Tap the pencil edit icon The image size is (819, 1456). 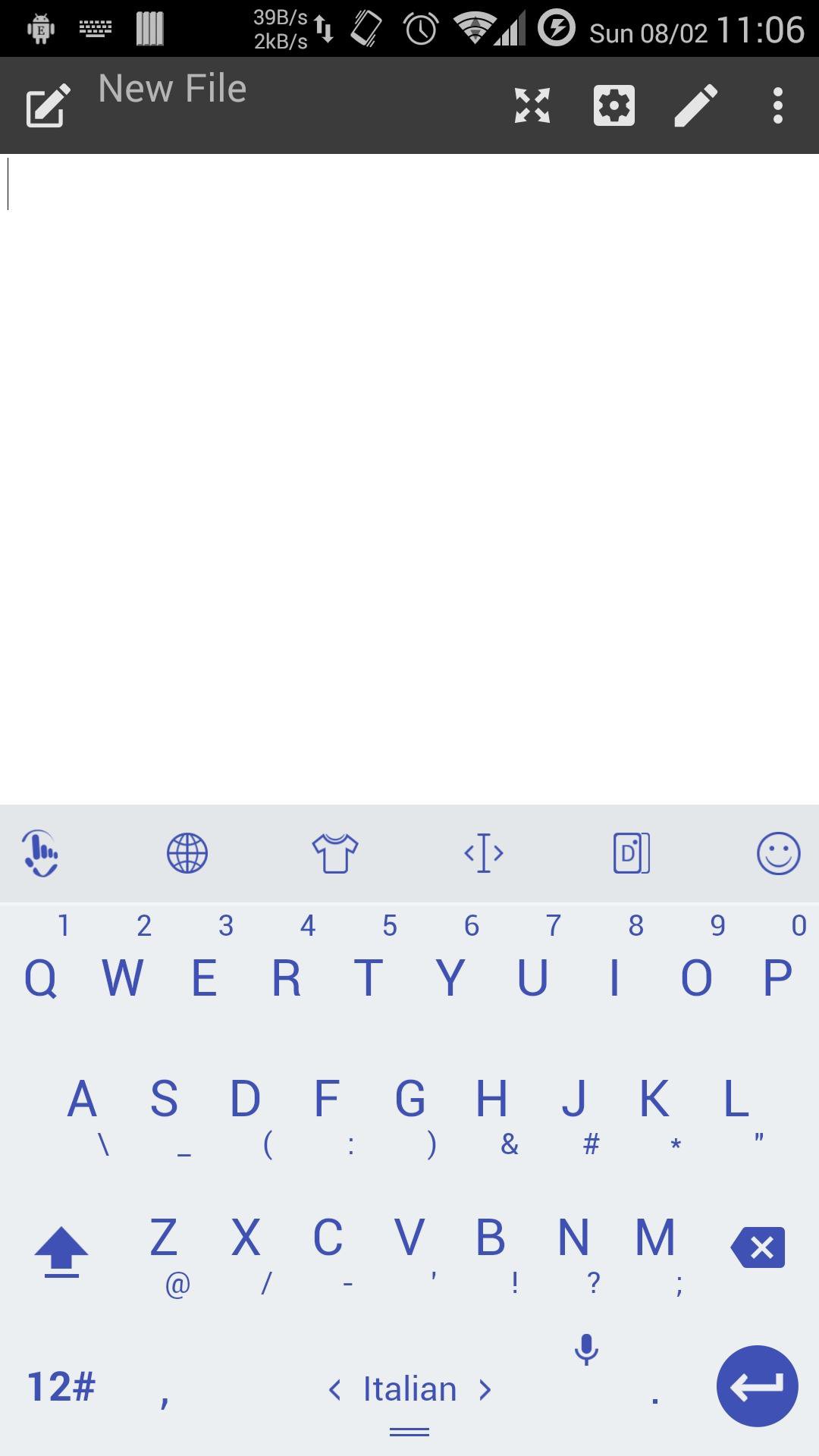pos(695,105)
